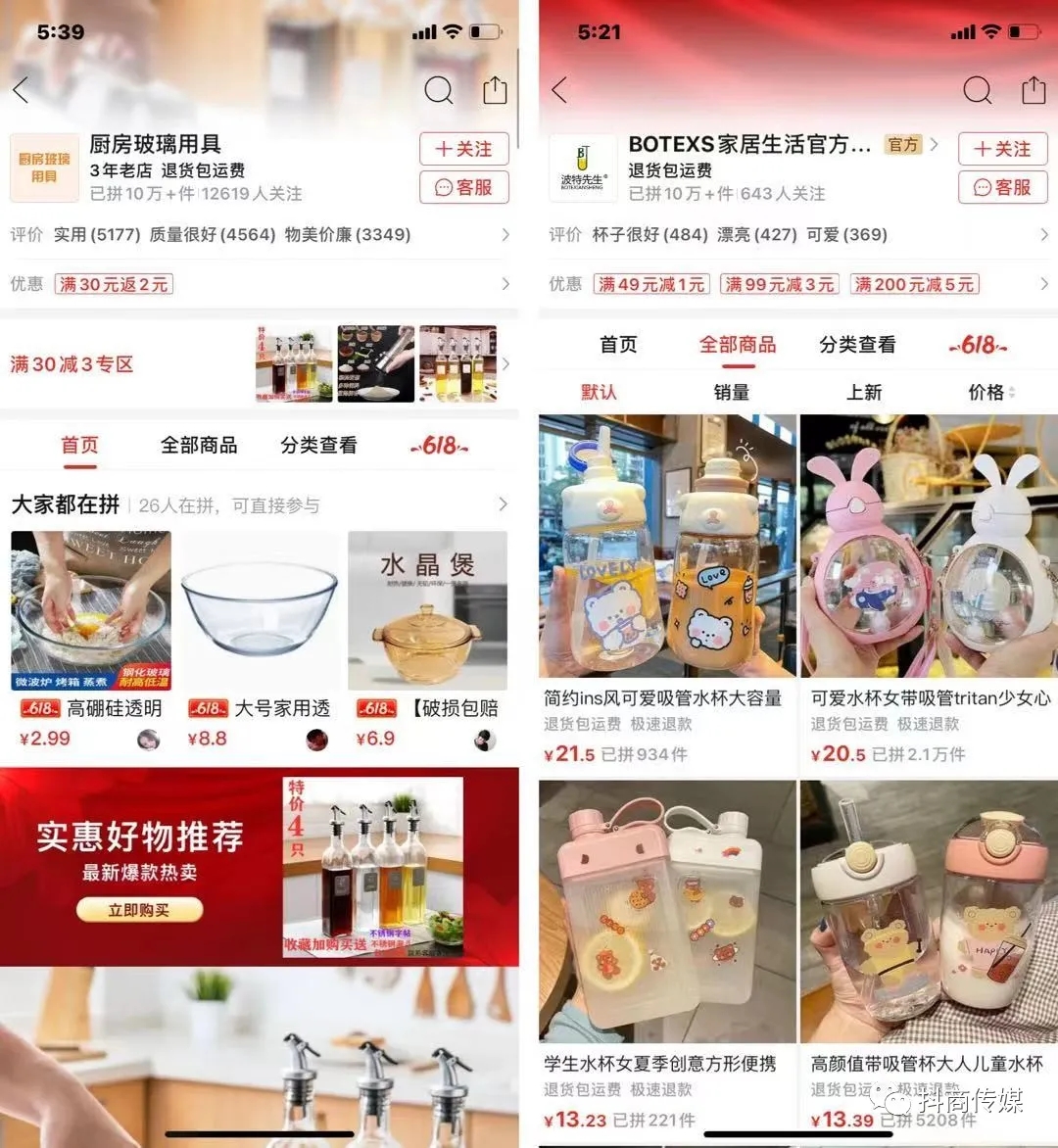
Task: Tap 立即购买 on the red banner
Action: 139,910
